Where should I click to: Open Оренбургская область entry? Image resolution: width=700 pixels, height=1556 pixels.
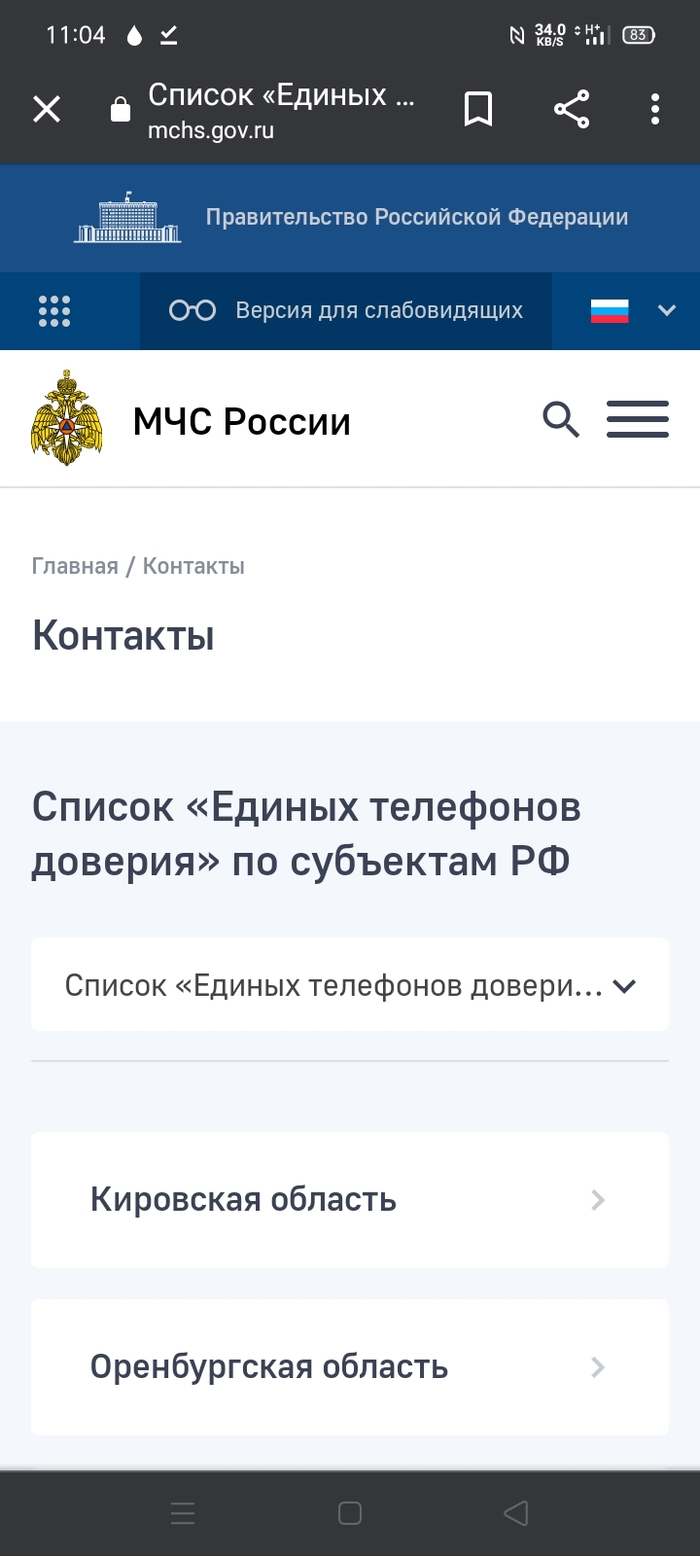(349, 1366)
